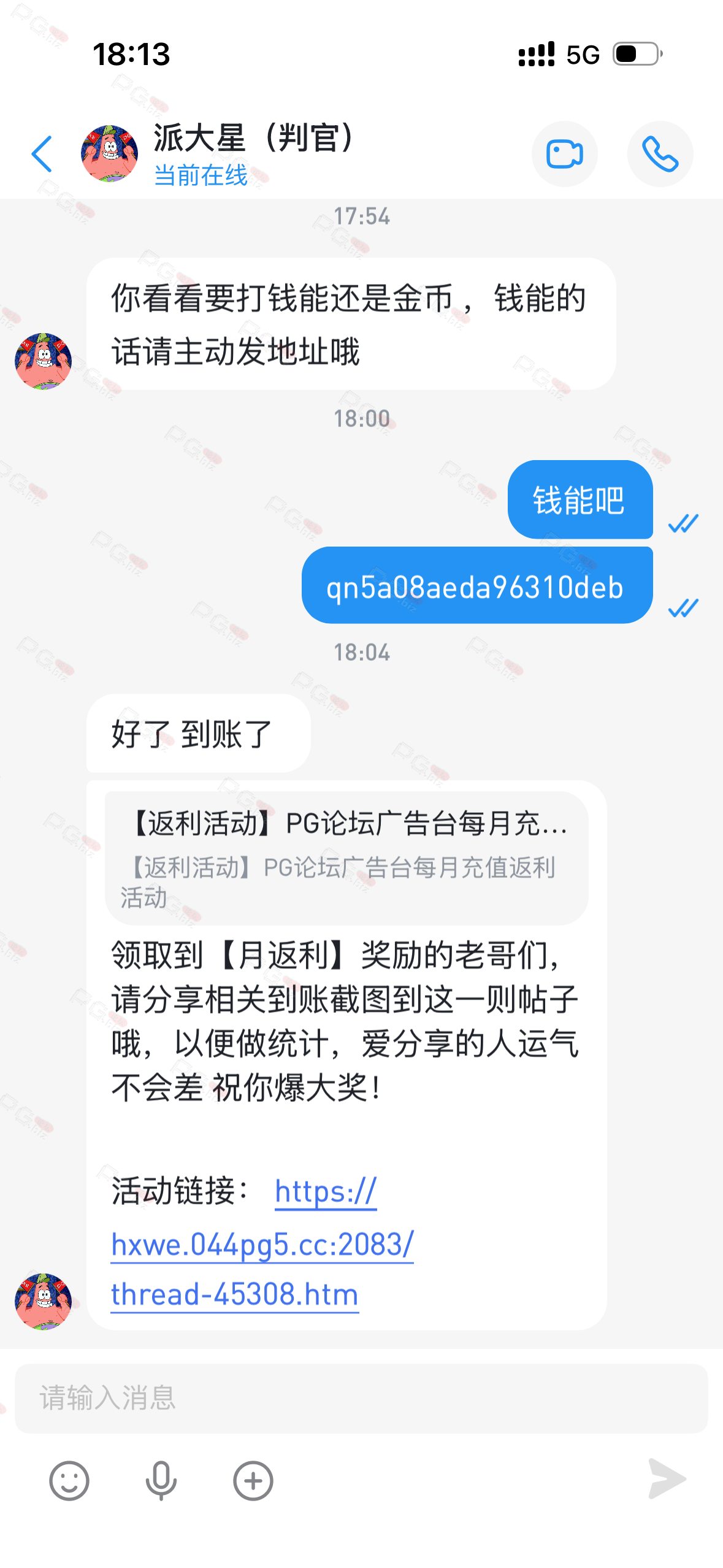Open the hxwe.044pg5.cc activity link

tap(262, 1245)
